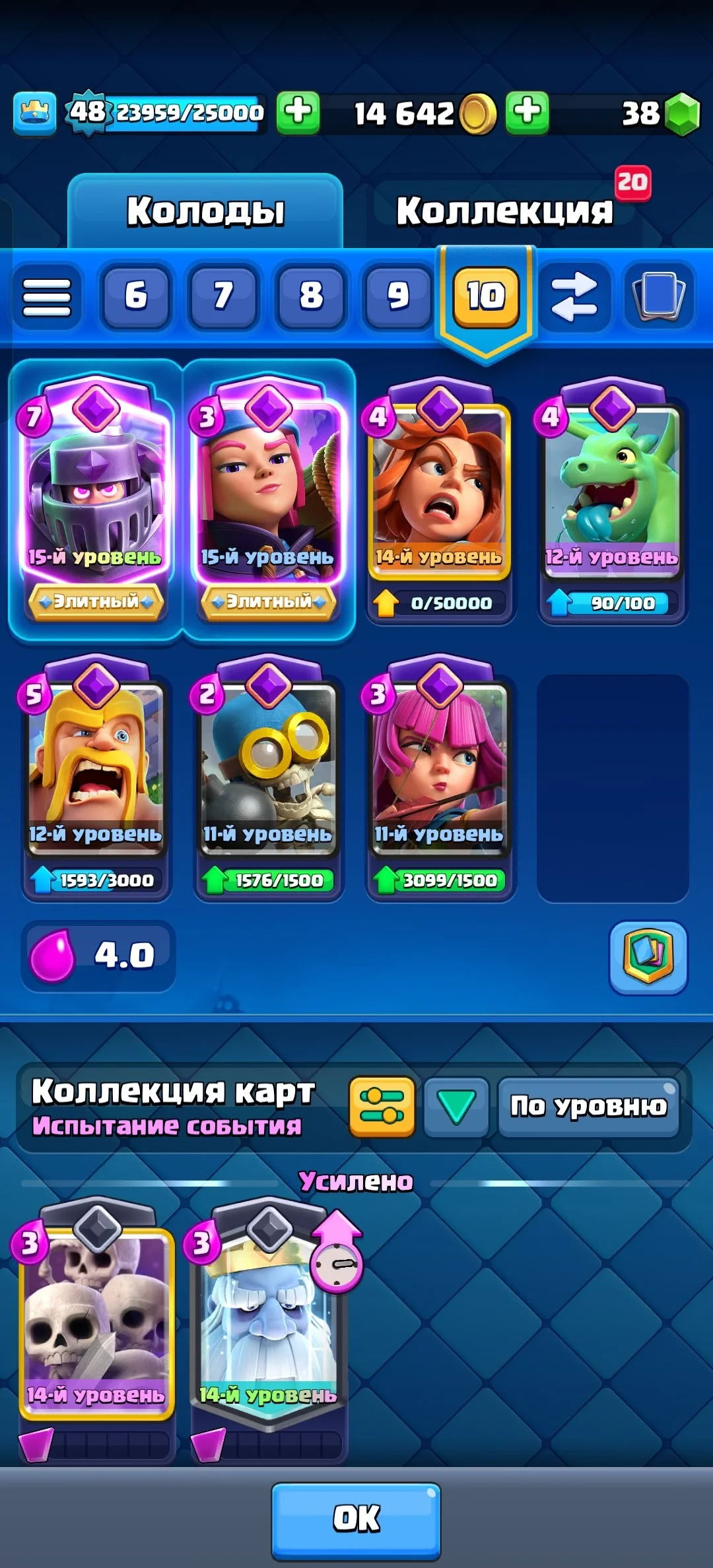Tap the empty deck card slot
Screen dimensions: 713x1568
tap(613, 788)
